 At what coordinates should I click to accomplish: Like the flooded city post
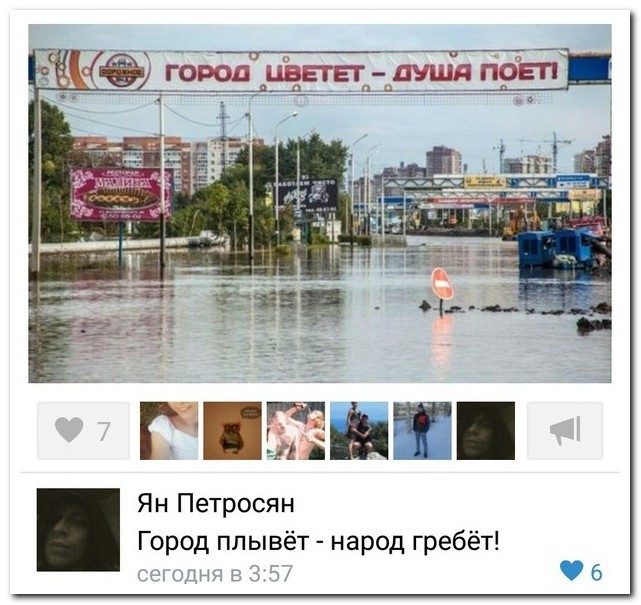click(x=83, y=431)
